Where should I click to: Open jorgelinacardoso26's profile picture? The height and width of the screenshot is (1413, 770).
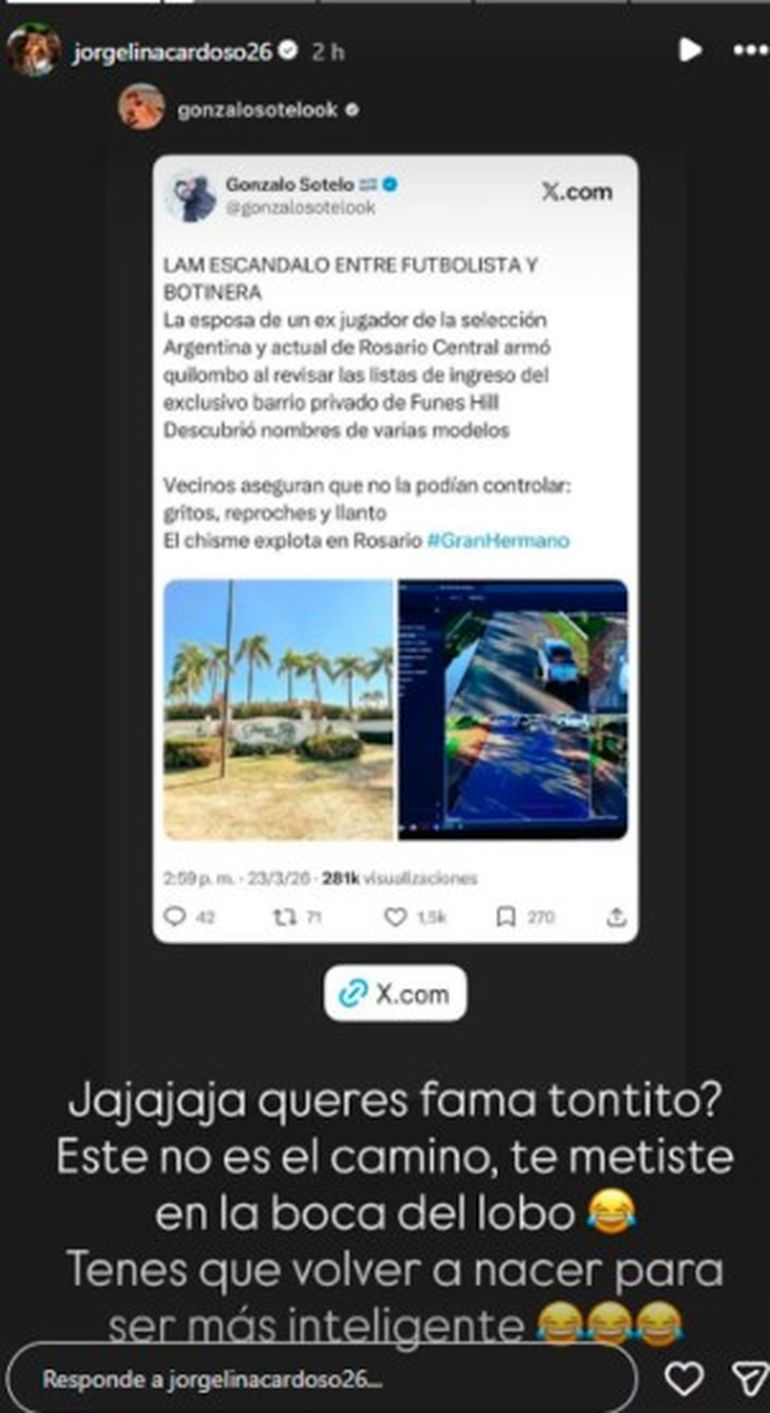click(x=33, y=50)
